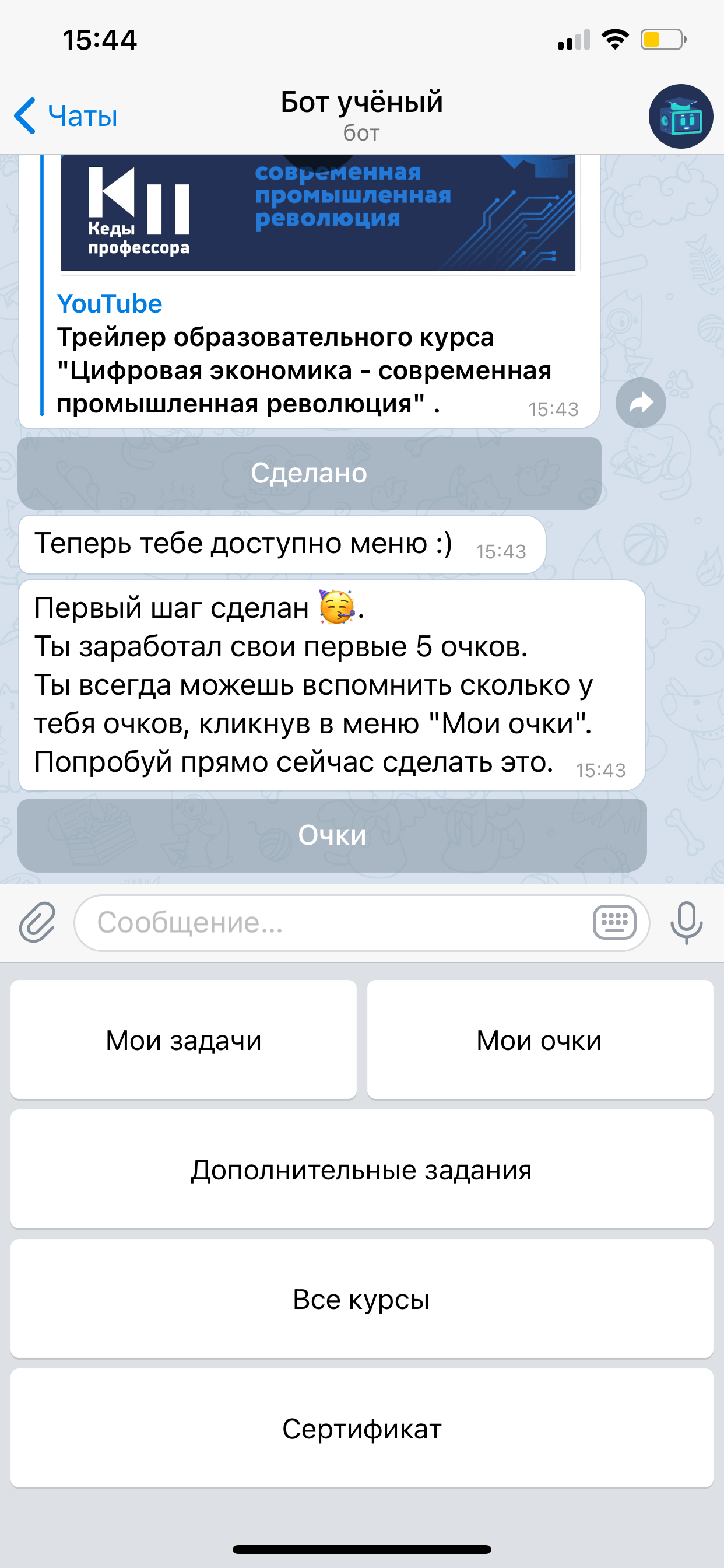Toggle the bot keyboard icon
The image size is (724, 1568).
point(614,923)
